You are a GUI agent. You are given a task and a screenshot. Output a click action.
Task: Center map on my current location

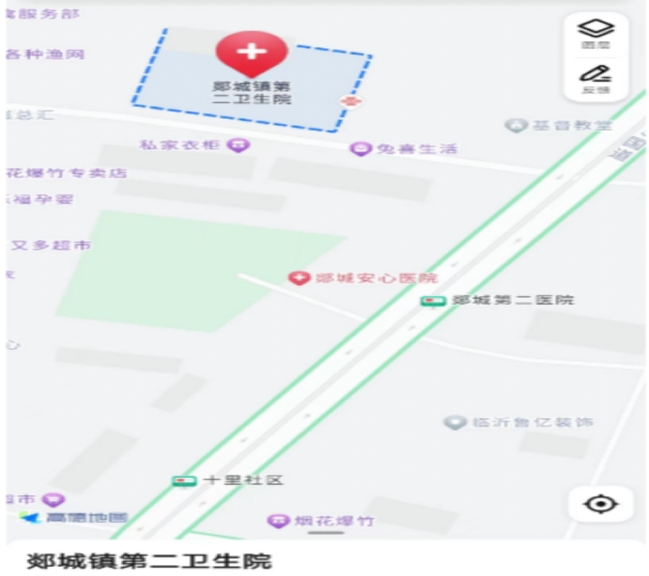[600, 504]
